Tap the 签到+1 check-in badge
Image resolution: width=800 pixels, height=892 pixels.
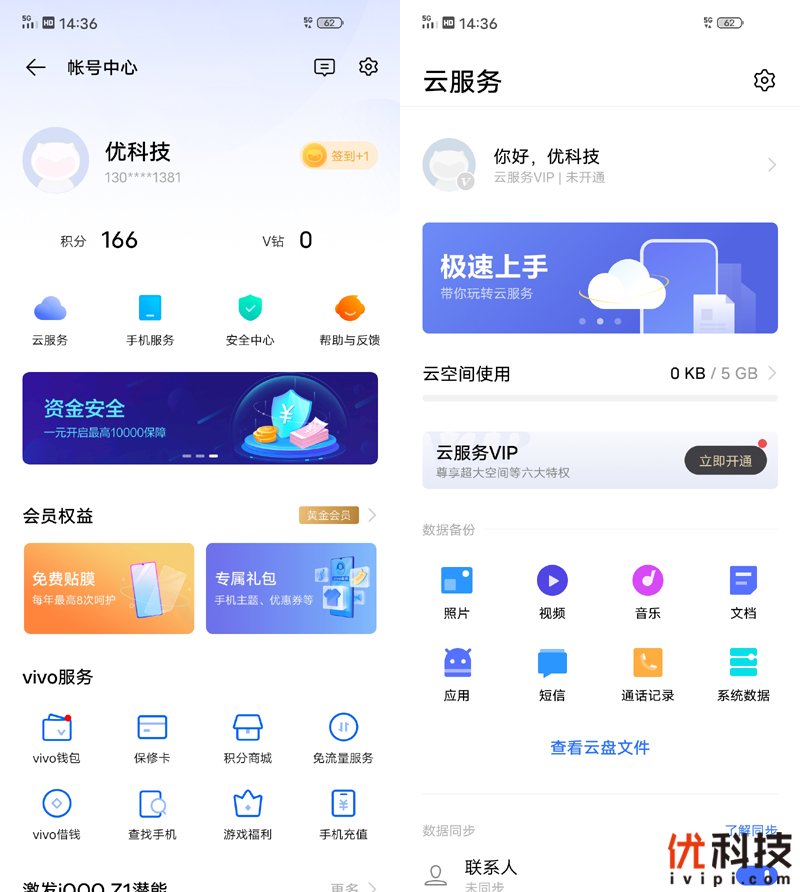[339, 156]
